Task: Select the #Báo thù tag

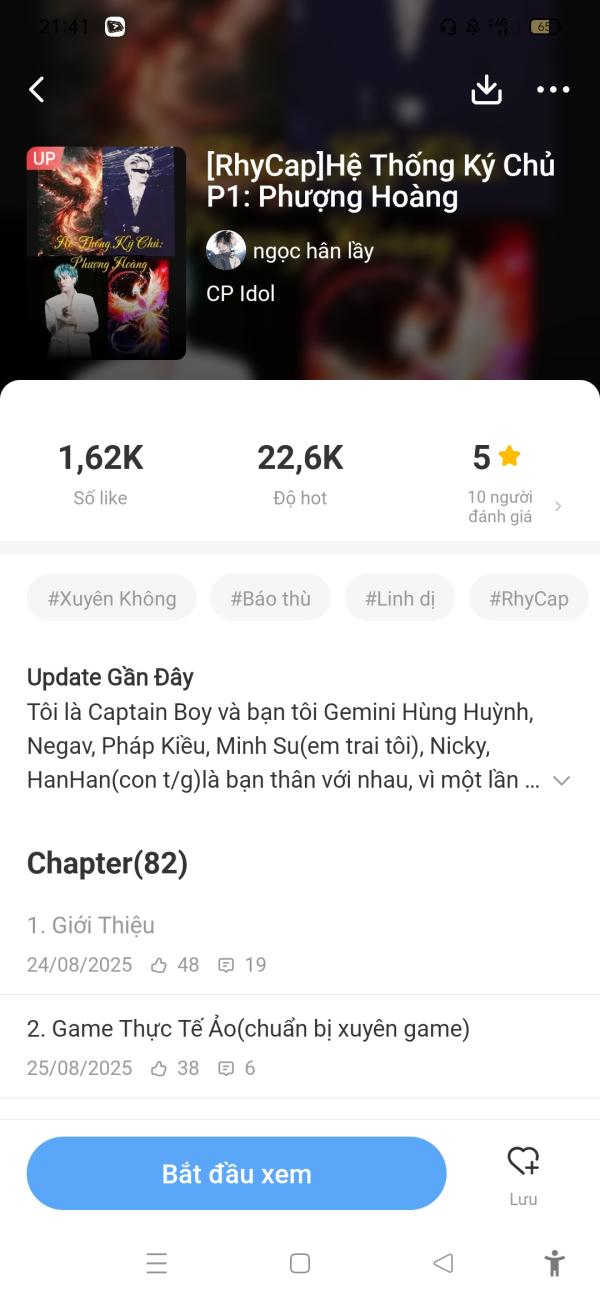Action: click(x=270, y=599)
